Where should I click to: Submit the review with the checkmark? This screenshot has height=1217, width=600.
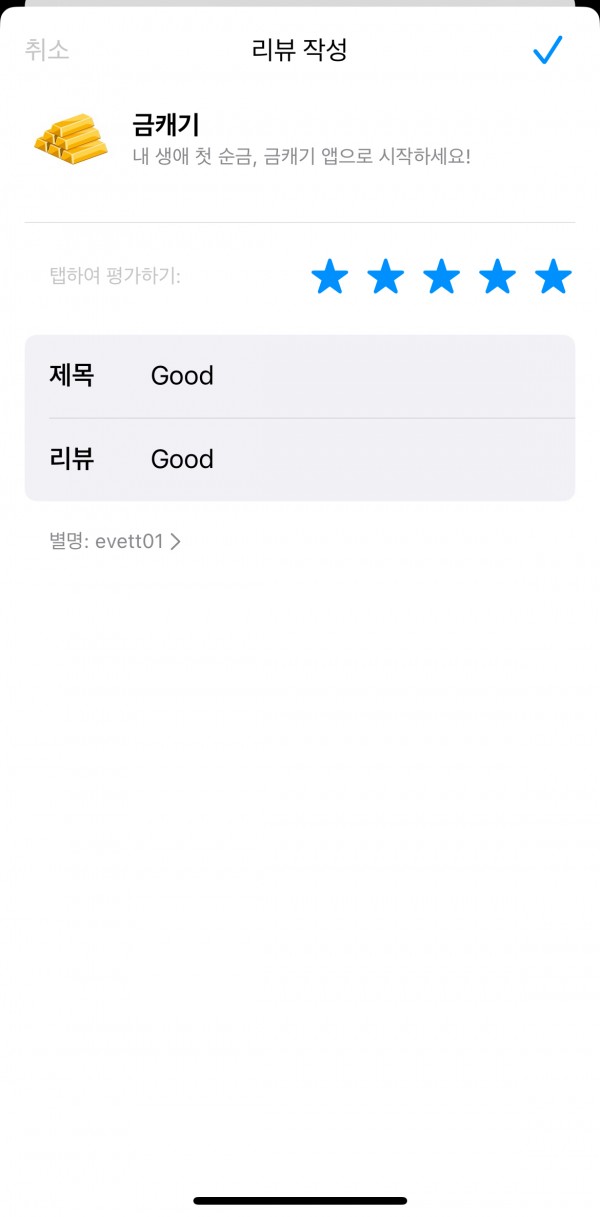coord(548,50)
